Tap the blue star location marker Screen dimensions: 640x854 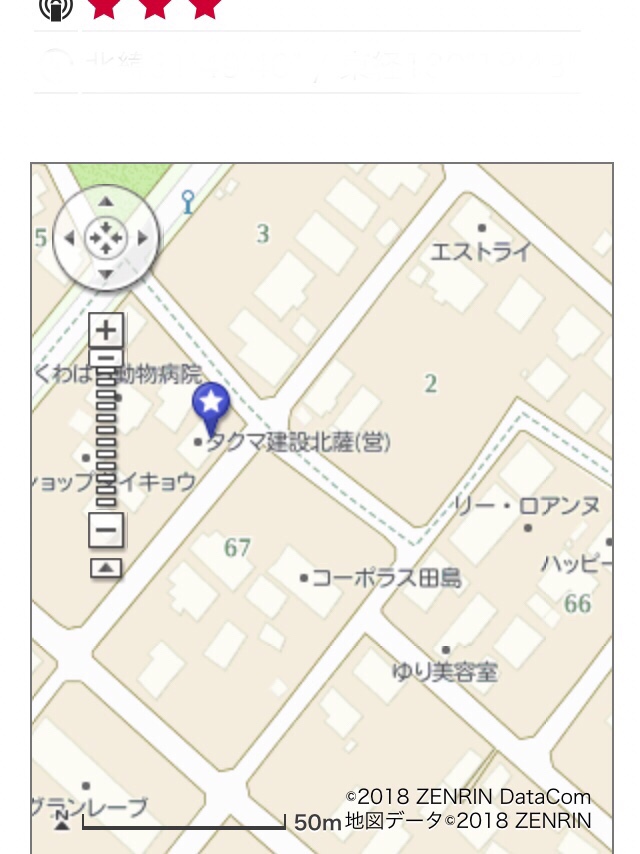(x=211, y=405)
